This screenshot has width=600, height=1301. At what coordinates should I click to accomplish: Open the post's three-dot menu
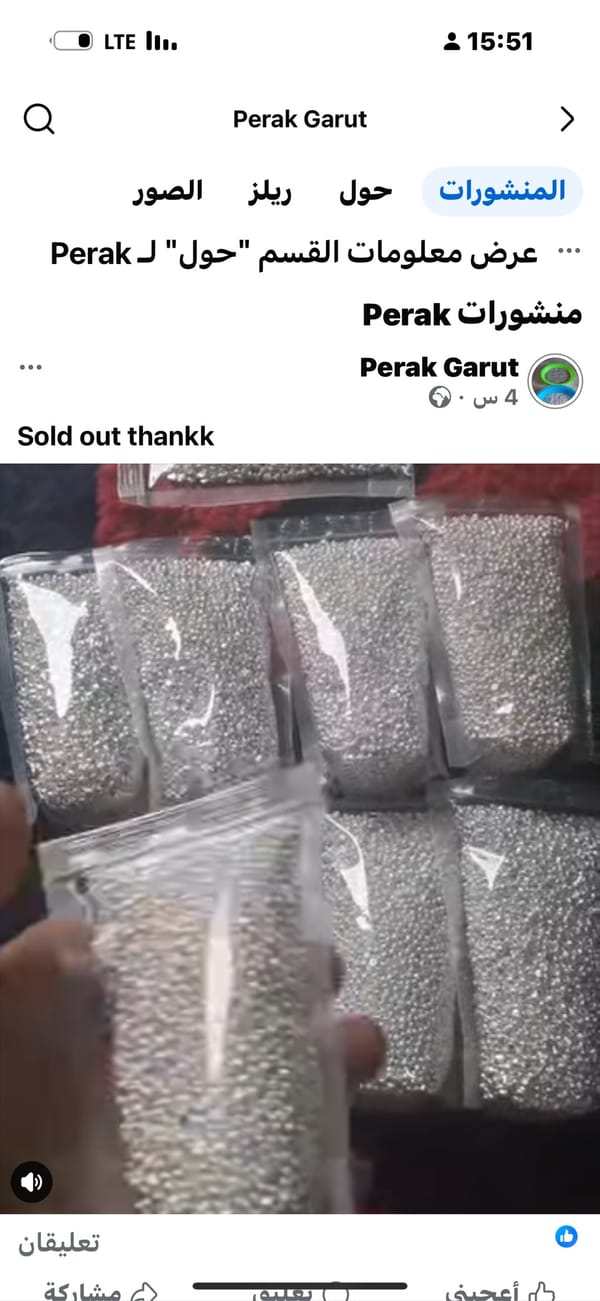31,368
